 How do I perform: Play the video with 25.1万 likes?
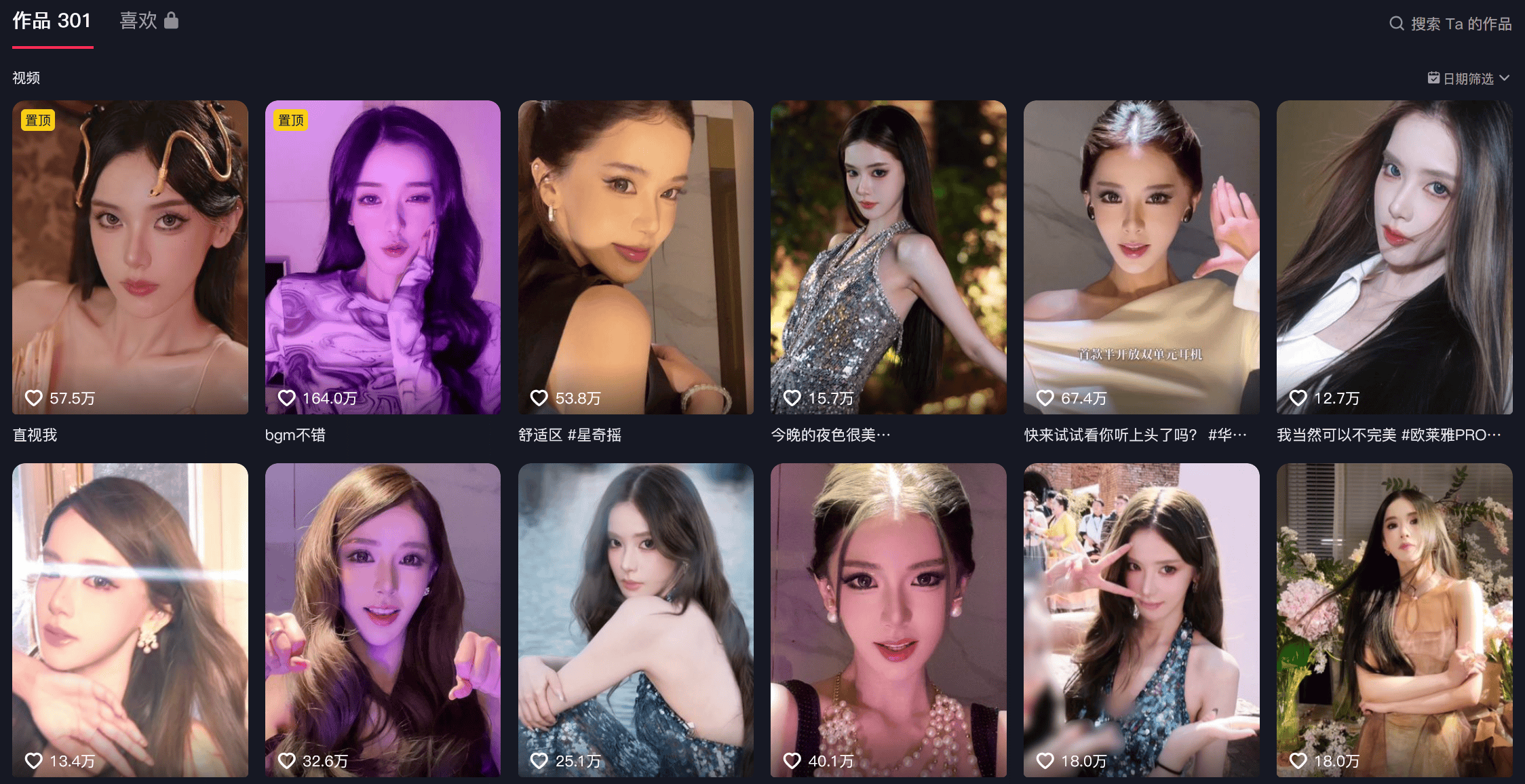pyautogui.click(x=636, y=620)
